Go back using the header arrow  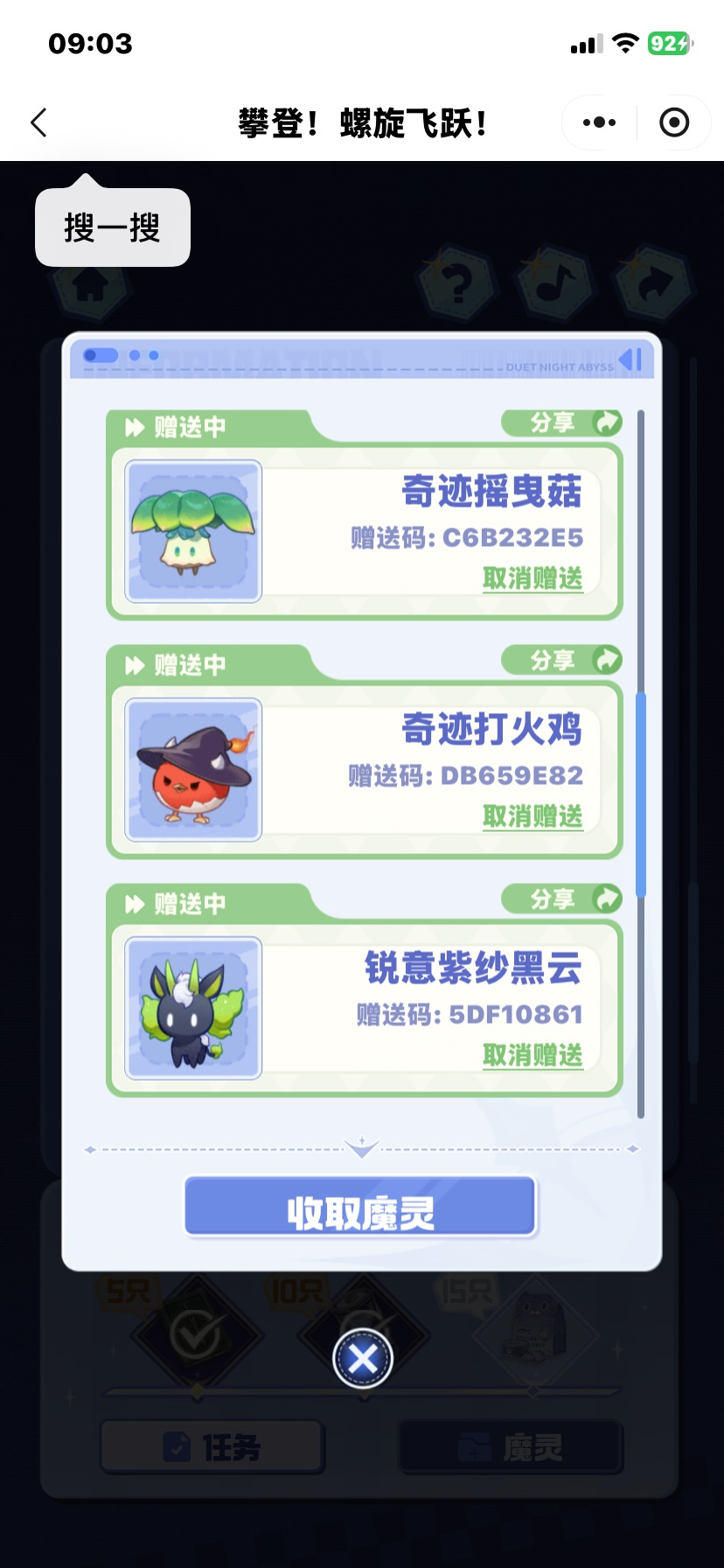[38, 122]
